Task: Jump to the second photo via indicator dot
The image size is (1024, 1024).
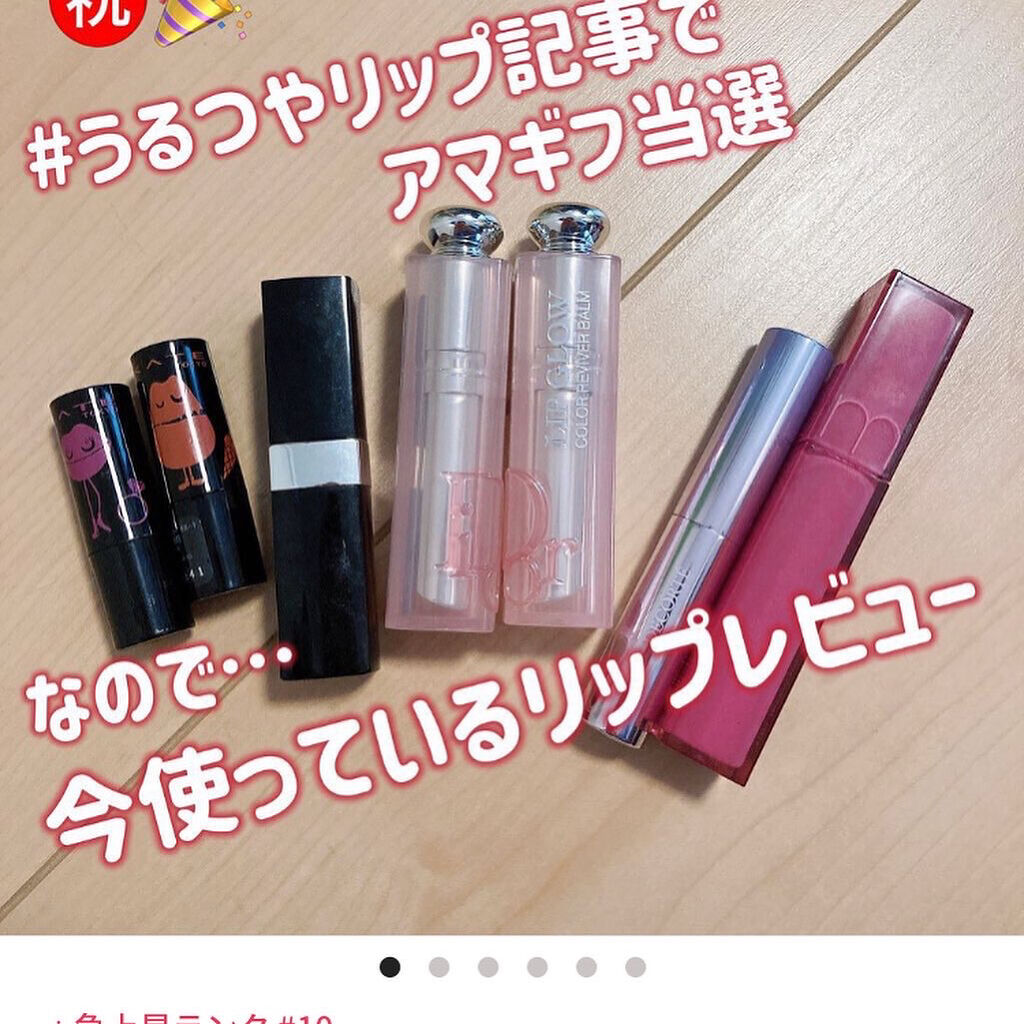Action: (439, 967)
